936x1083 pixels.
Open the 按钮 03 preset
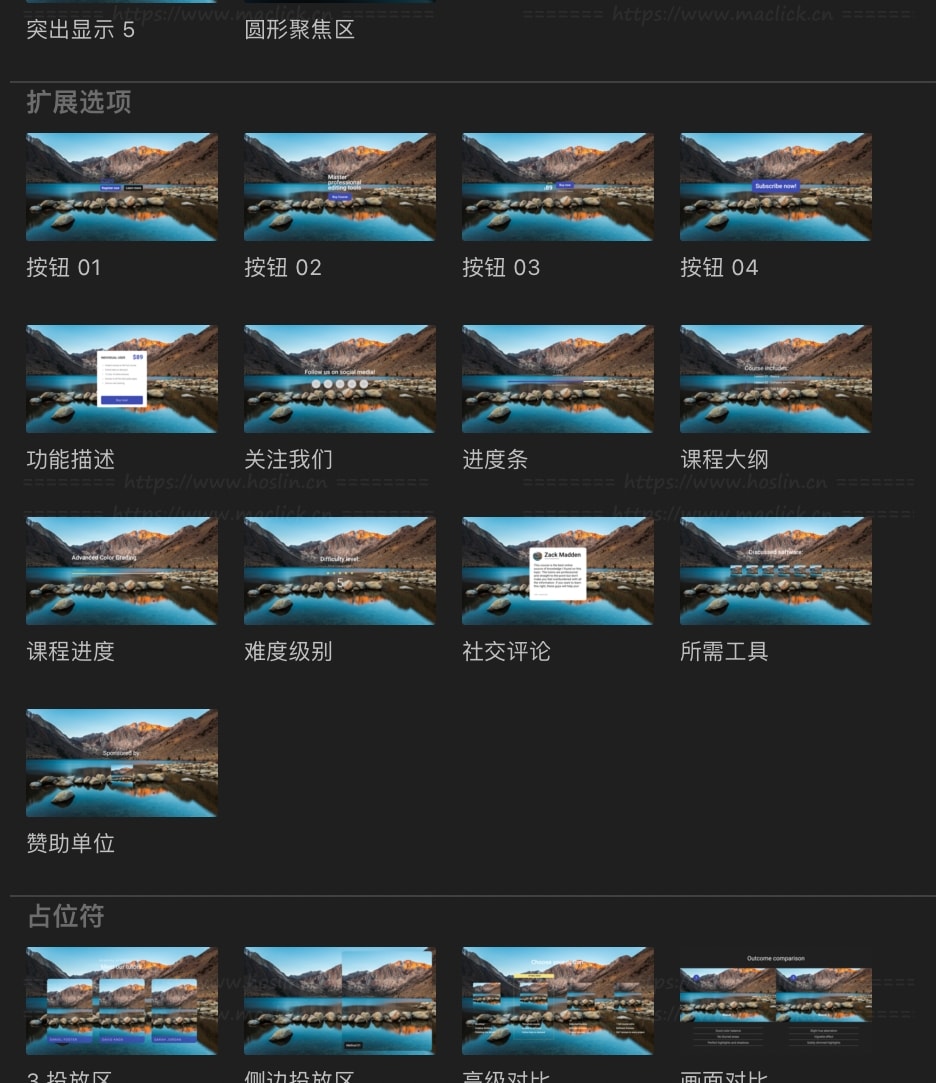(558, 187)
